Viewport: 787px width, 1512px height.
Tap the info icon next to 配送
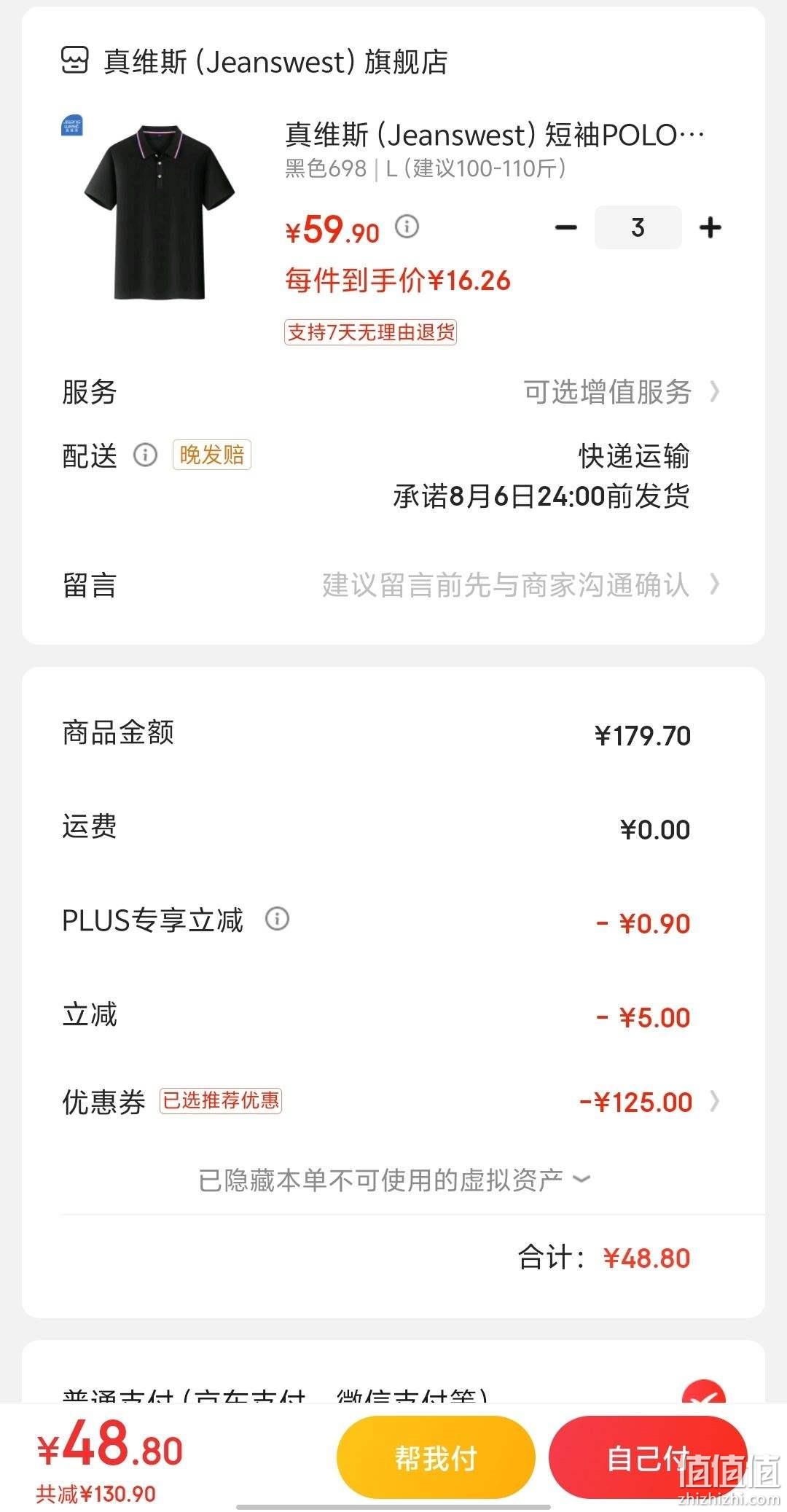coord(145,455)
